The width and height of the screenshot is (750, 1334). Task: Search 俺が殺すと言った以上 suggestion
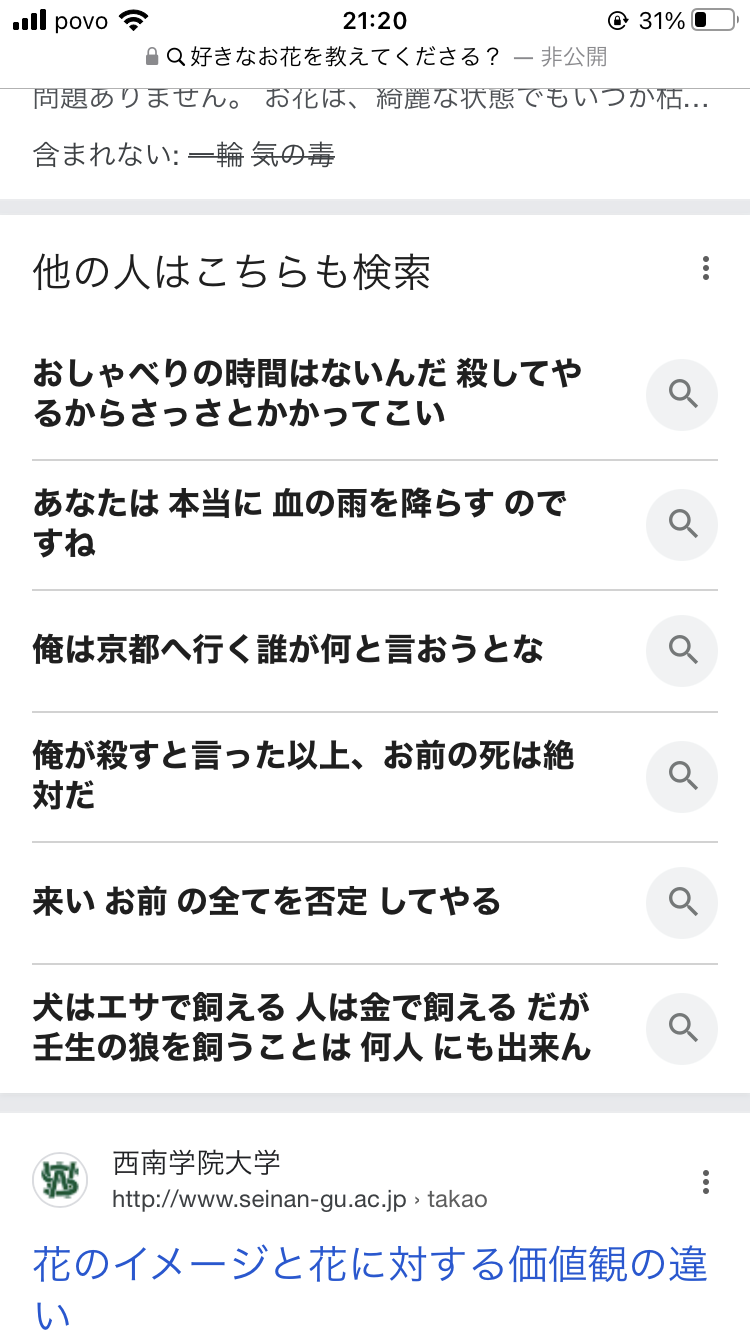374,776
